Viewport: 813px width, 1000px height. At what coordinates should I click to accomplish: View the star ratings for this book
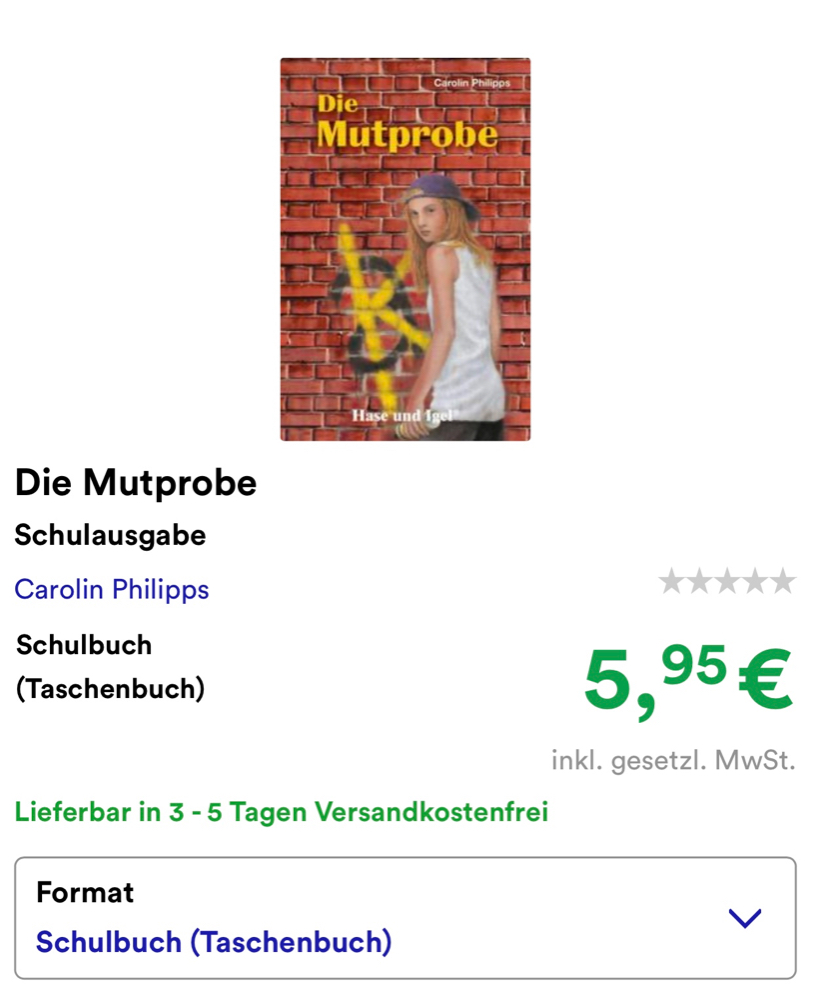[727, 581]
